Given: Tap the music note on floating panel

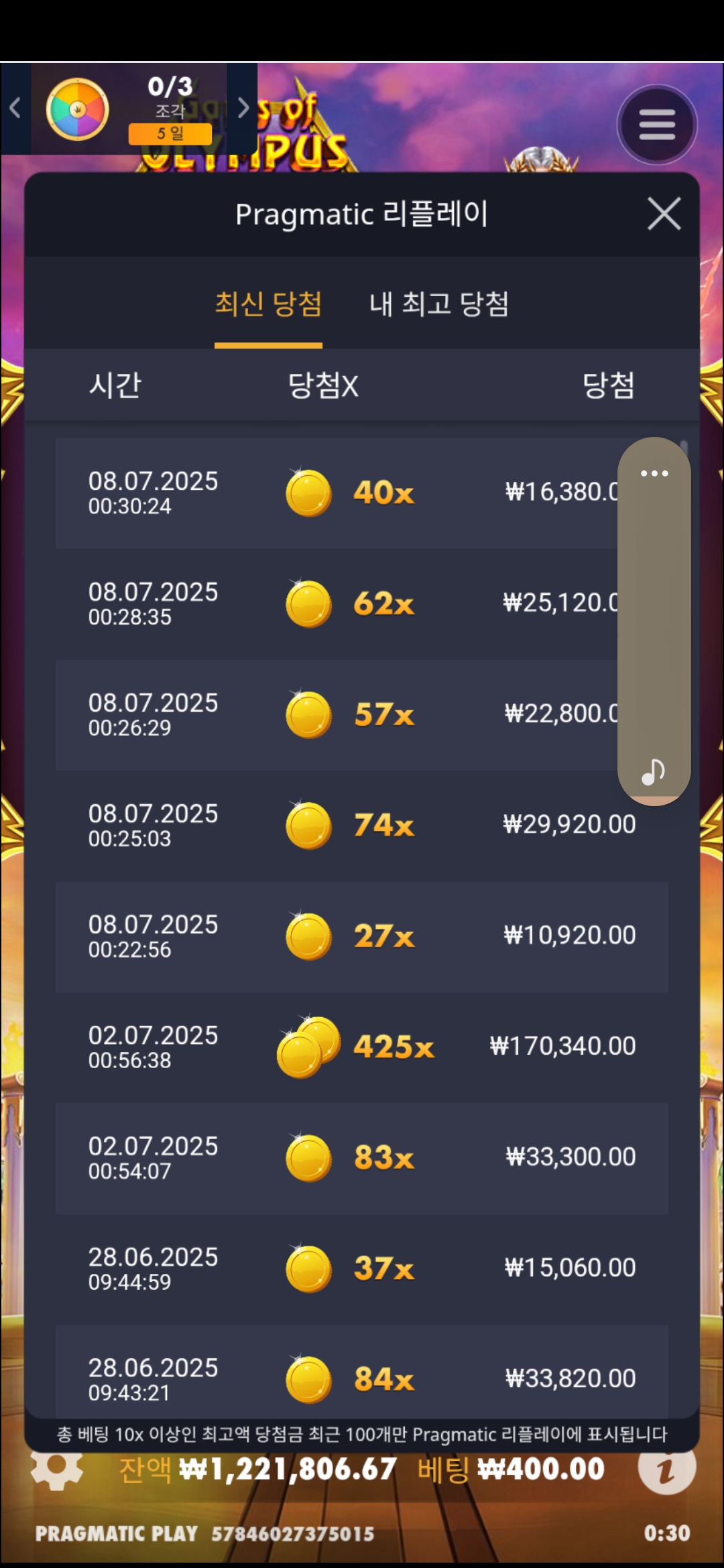Looking at the screenshot, I should click(x=654, y=772).
